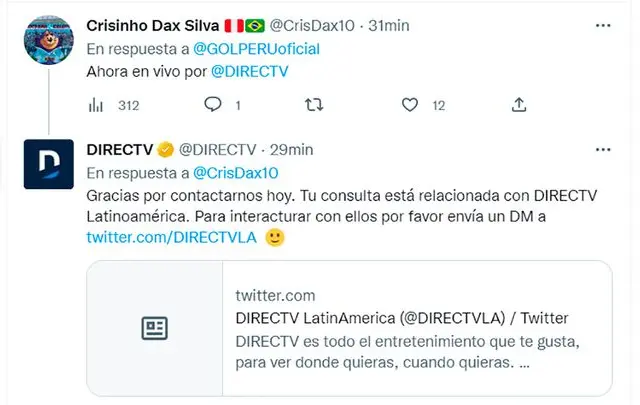Open overflow menu on Crisinho's tweet

(x=602, y=24)
